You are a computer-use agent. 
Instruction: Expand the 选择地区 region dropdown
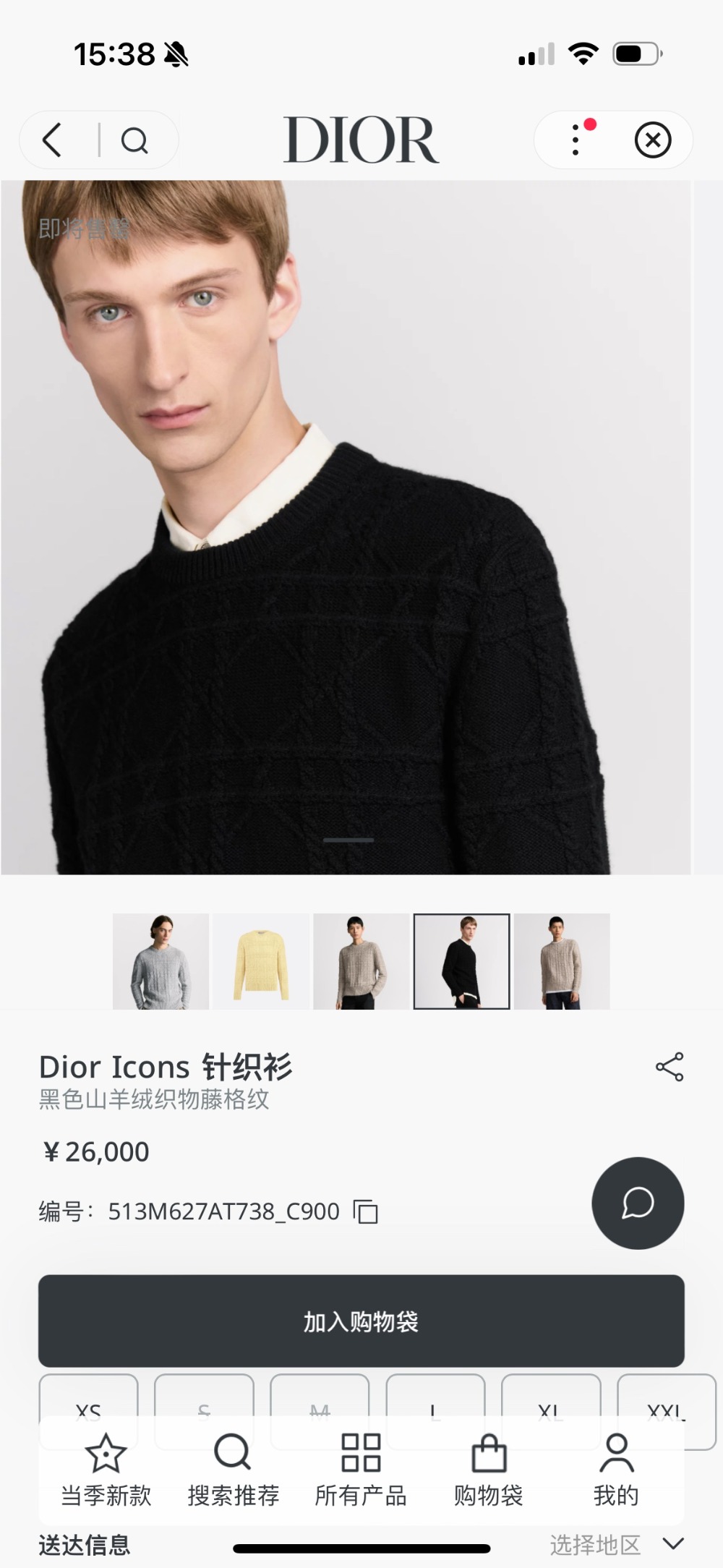click(615, 1545)
